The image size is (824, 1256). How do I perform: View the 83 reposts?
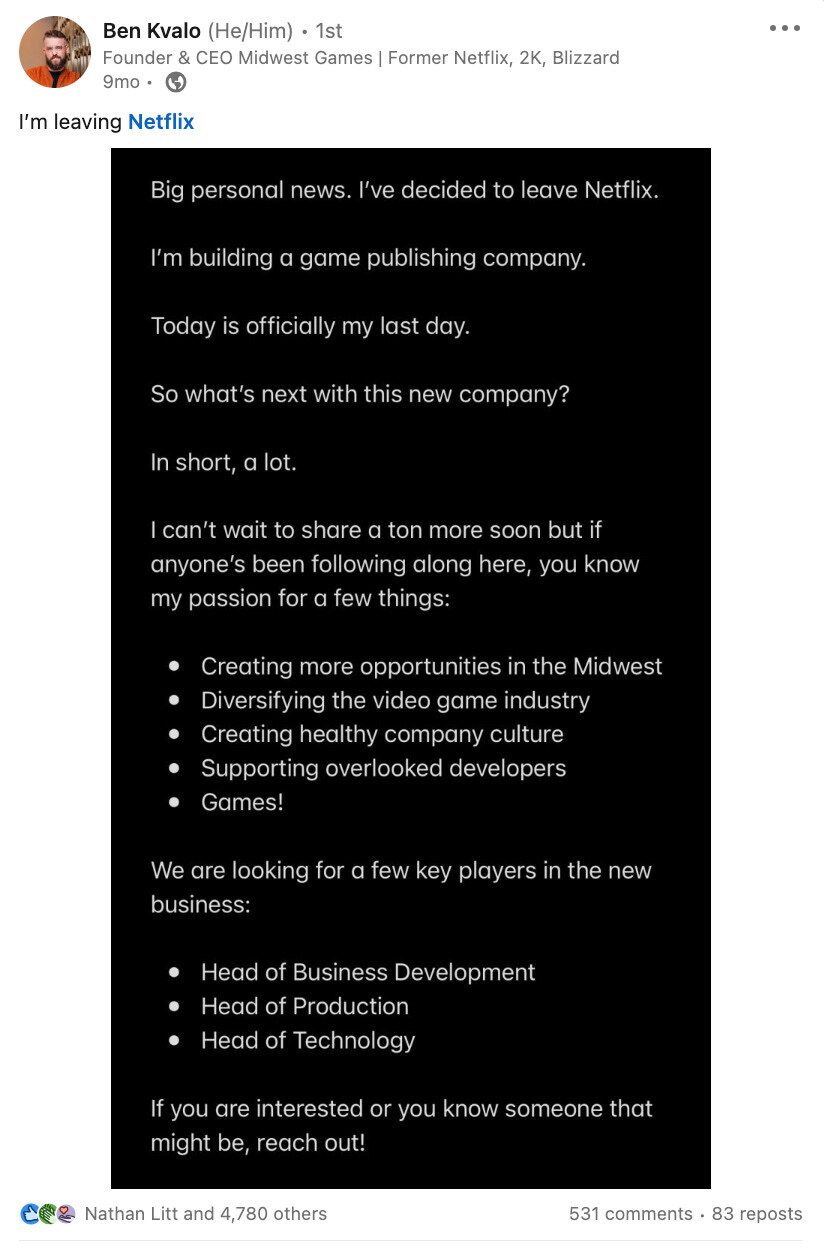[757, 1214]
